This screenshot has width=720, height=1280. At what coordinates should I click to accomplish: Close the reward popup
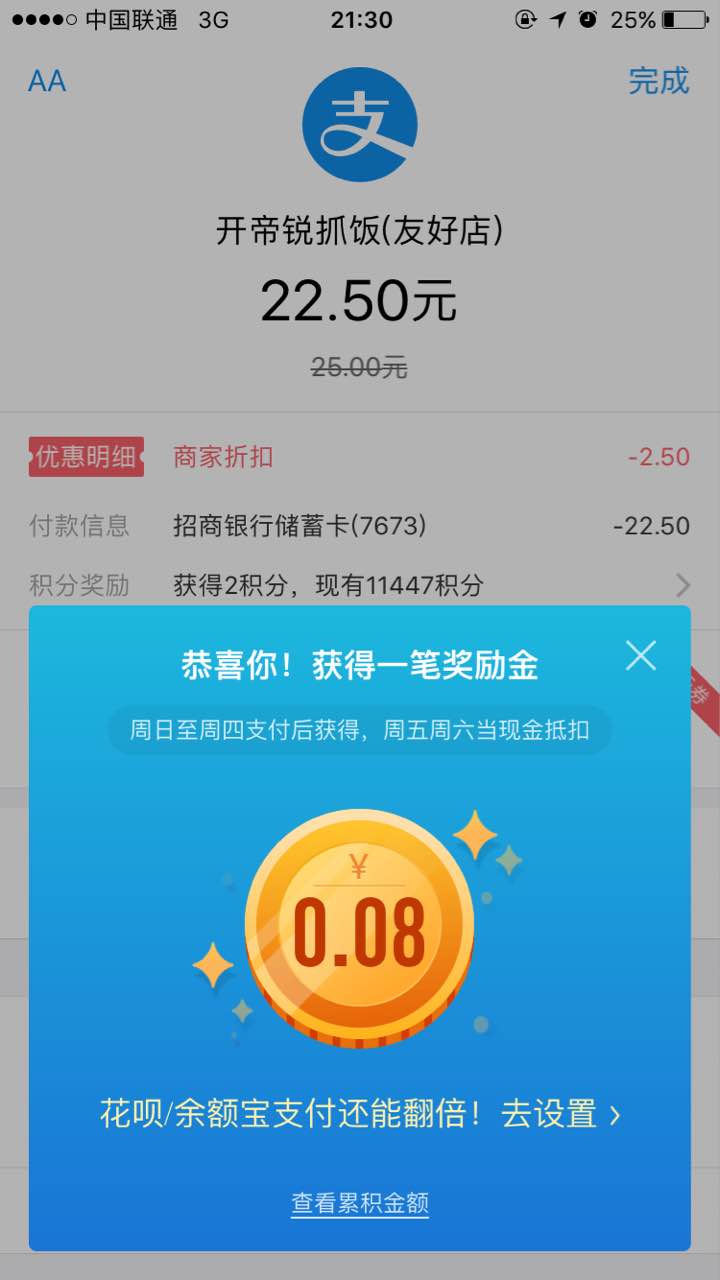point(640,655)
